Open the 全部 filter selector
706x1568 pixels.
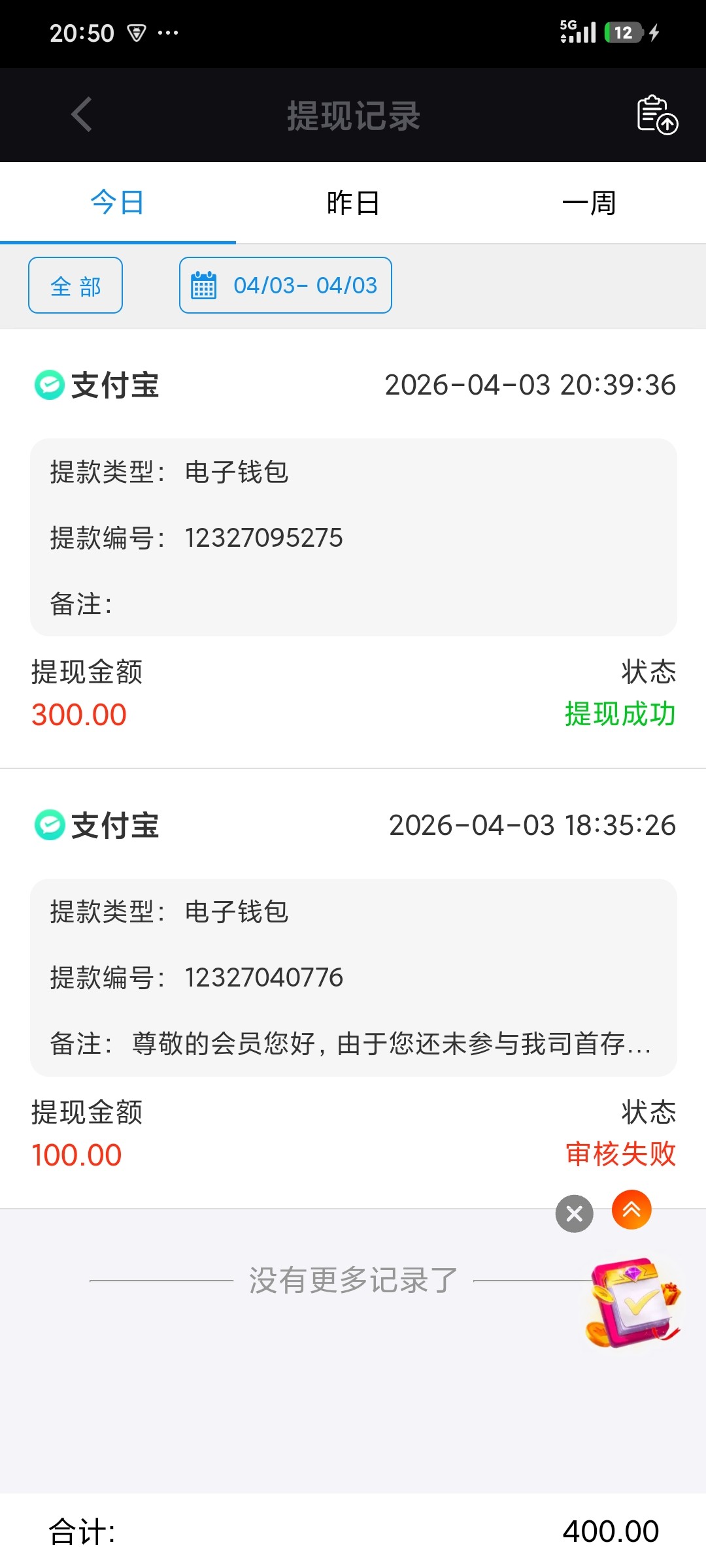pos(75,285)
